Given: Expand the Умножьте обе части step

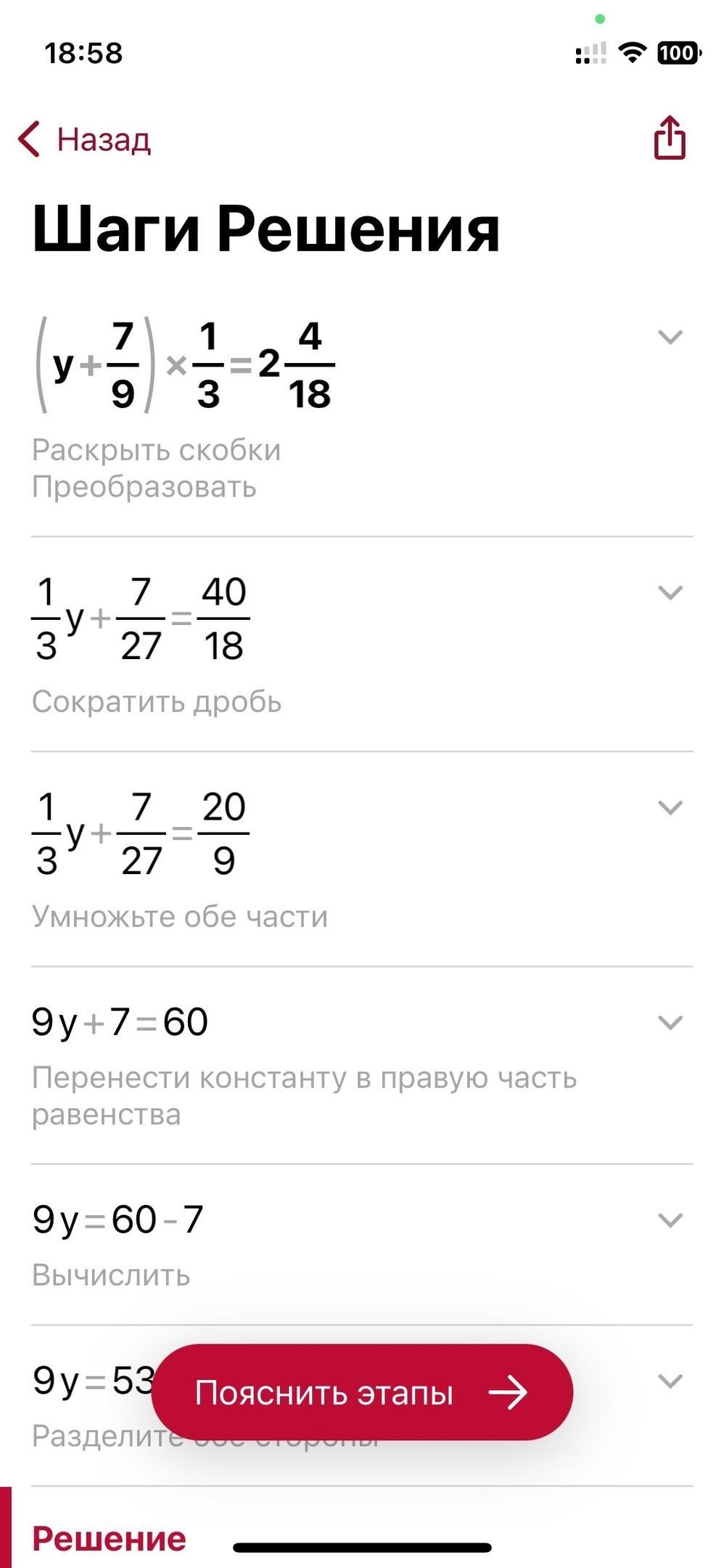Looking at the screenshot, I should pyautogui.click(x=670, y=807).
